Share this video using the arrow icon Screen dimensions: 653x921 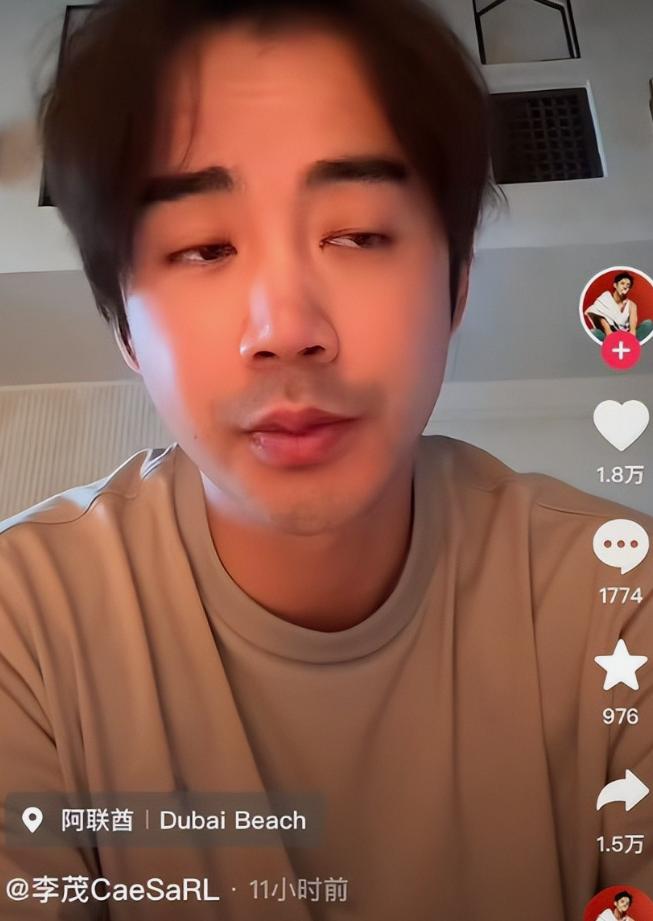(620, 791)
